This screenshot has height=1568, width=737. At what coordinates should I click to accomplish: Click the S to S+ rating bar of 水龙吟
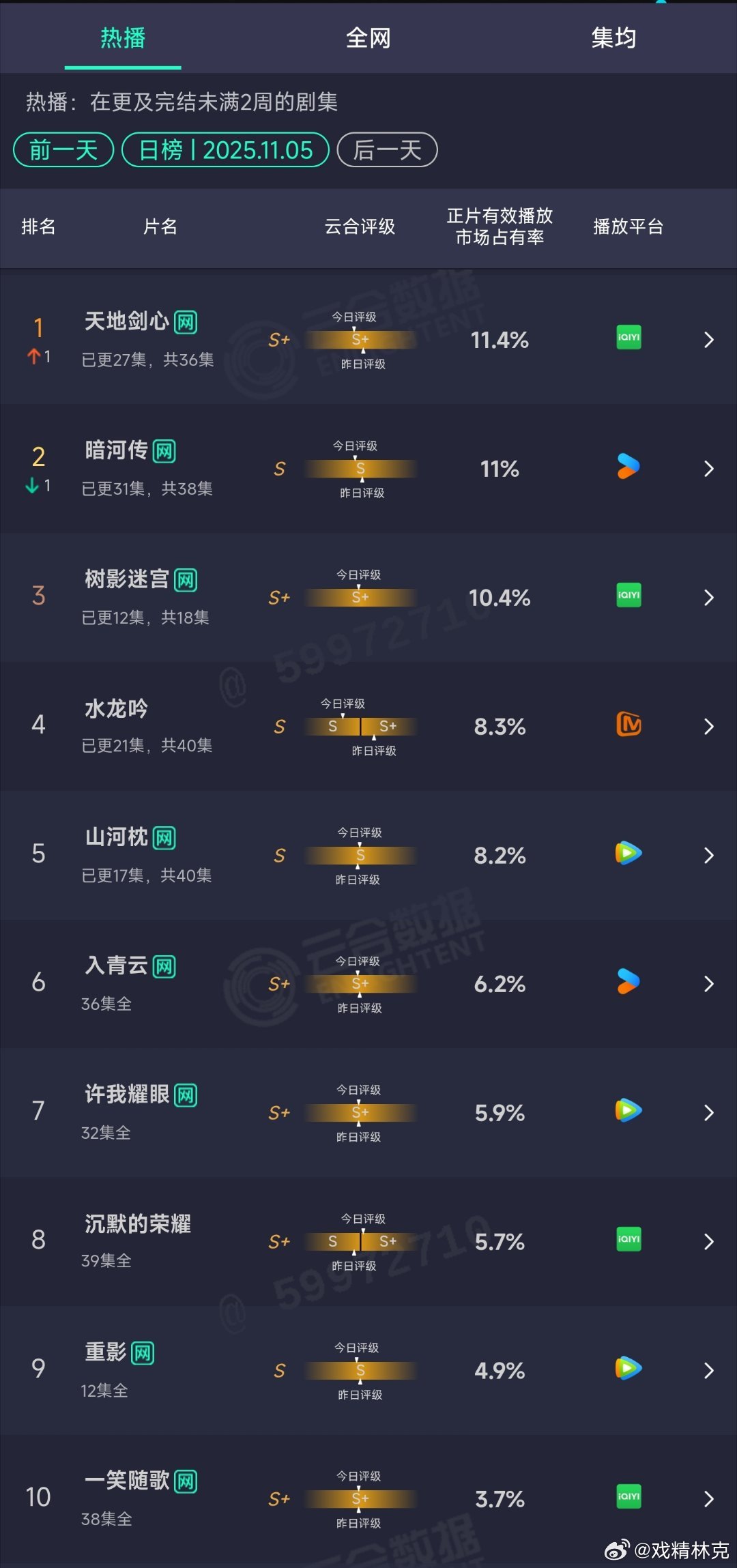360,727
